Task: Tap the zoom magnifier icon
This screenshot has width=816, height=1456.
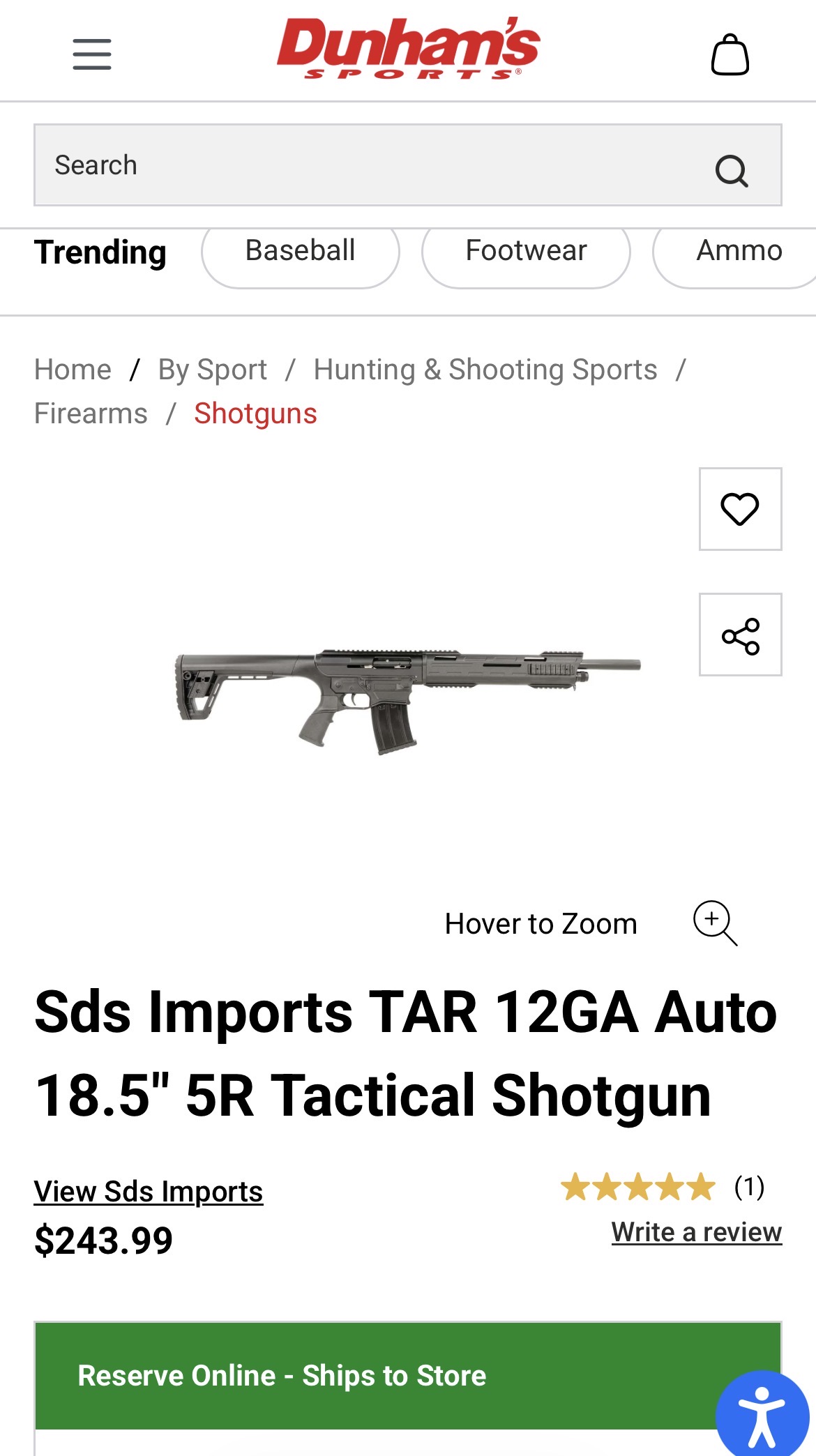Action: pos(715,923)
